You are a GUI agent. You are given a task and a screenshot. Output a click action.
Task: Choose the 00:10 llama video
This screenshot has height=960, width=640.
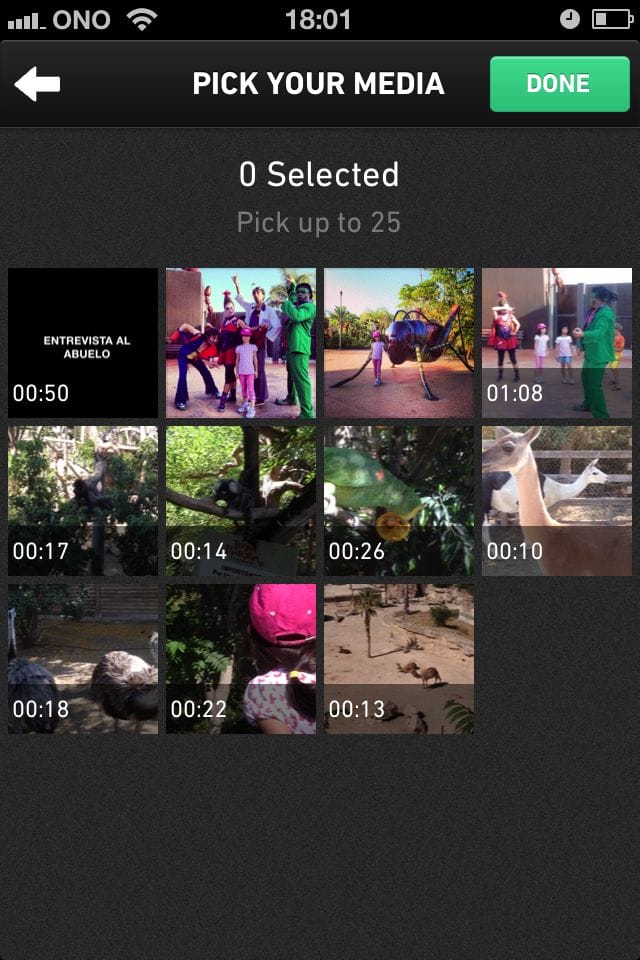tap(557, 501)
